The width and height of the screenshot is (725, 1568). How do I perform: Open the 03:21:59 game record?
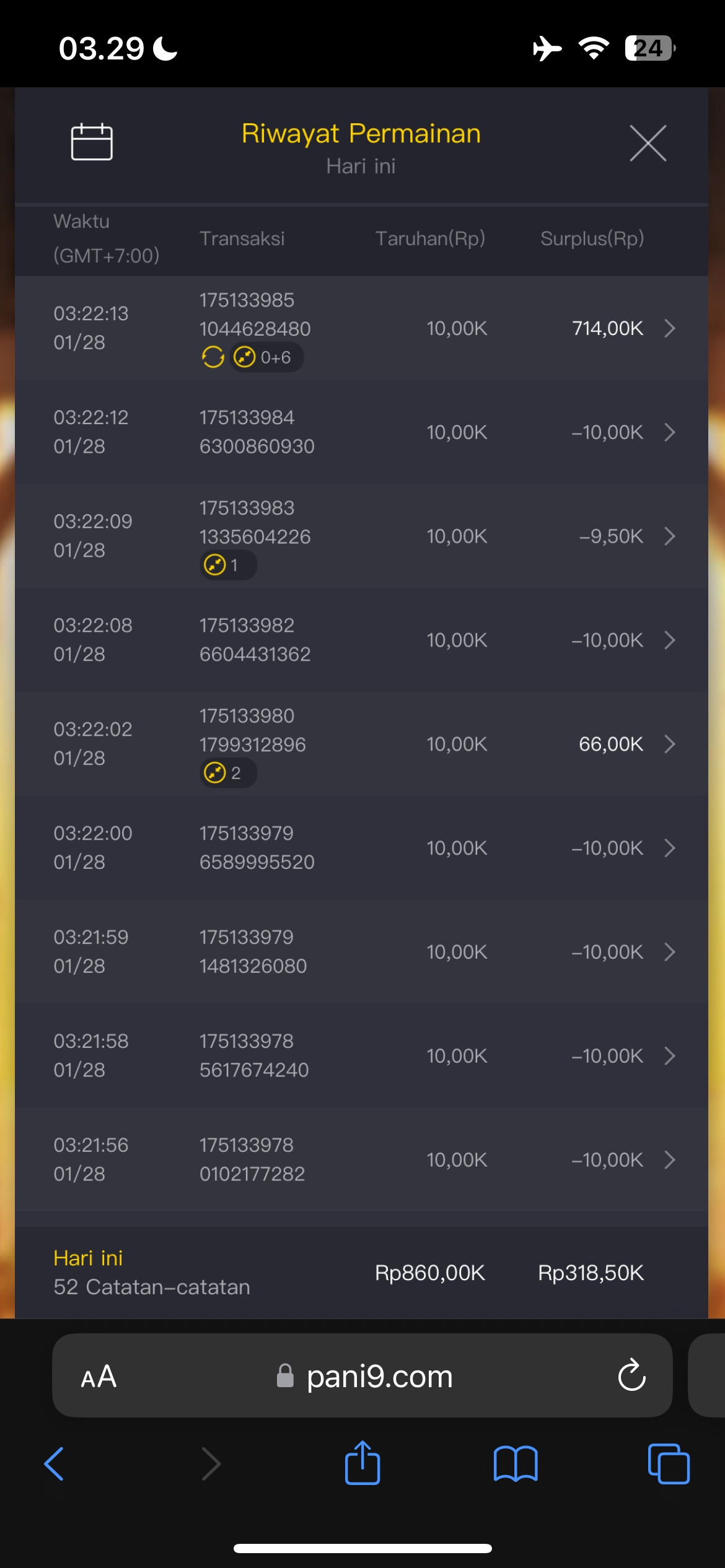pos(669,952)
